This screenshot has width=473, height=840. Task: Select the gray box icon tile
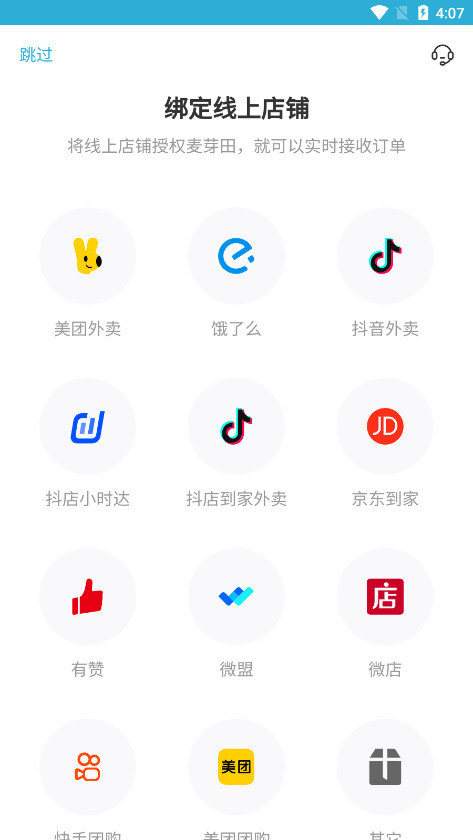[x=385, y=767]
